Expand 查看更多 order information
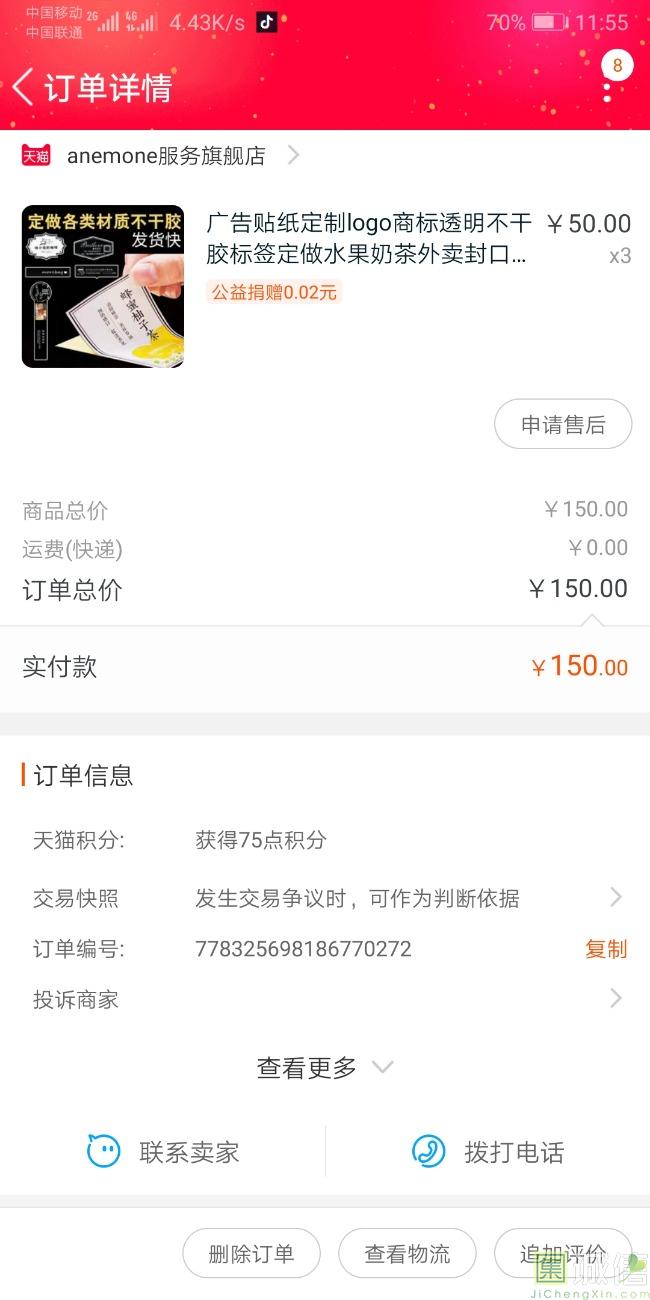Image resolution: width=650 pixels, height=1300 pixels. [x=324, y=1068]
